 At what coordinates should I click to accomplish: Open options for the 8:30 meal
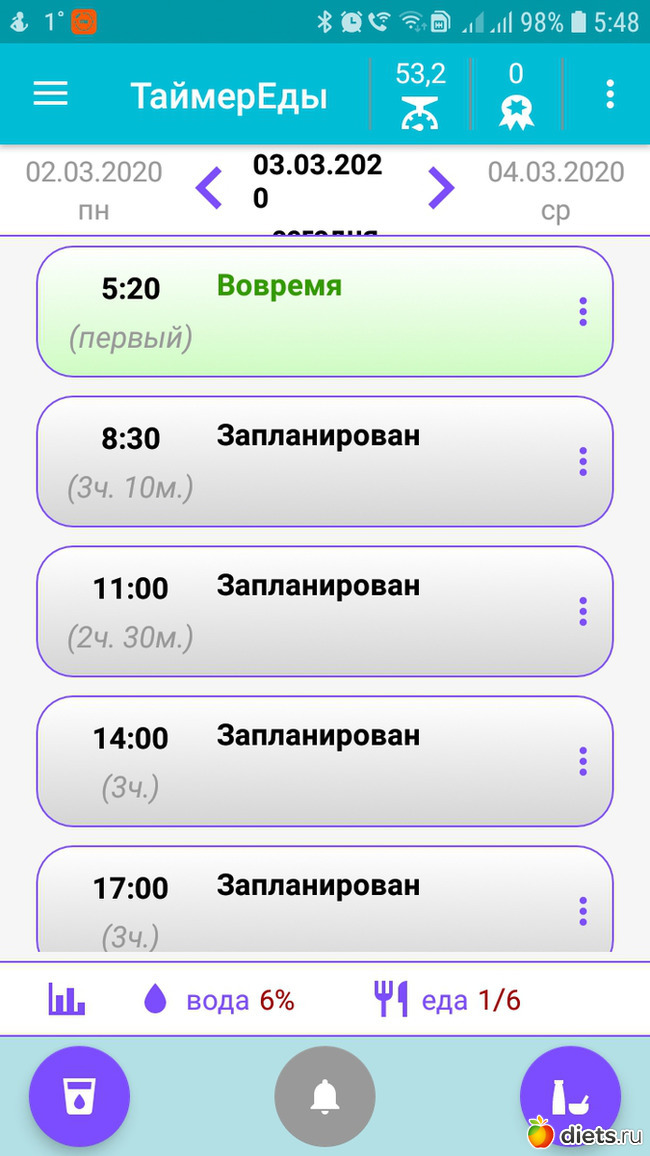[583, 461]
